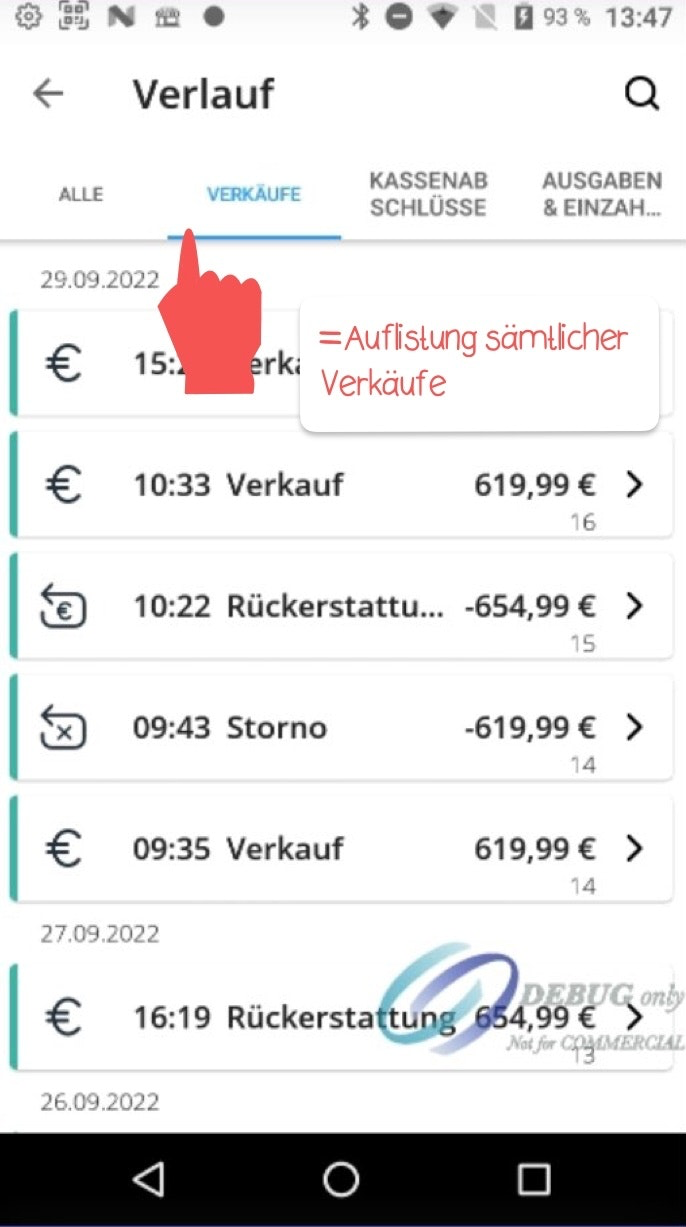Select the VERKÄUFE tab
686x1227 pixels.
[254, 194]
